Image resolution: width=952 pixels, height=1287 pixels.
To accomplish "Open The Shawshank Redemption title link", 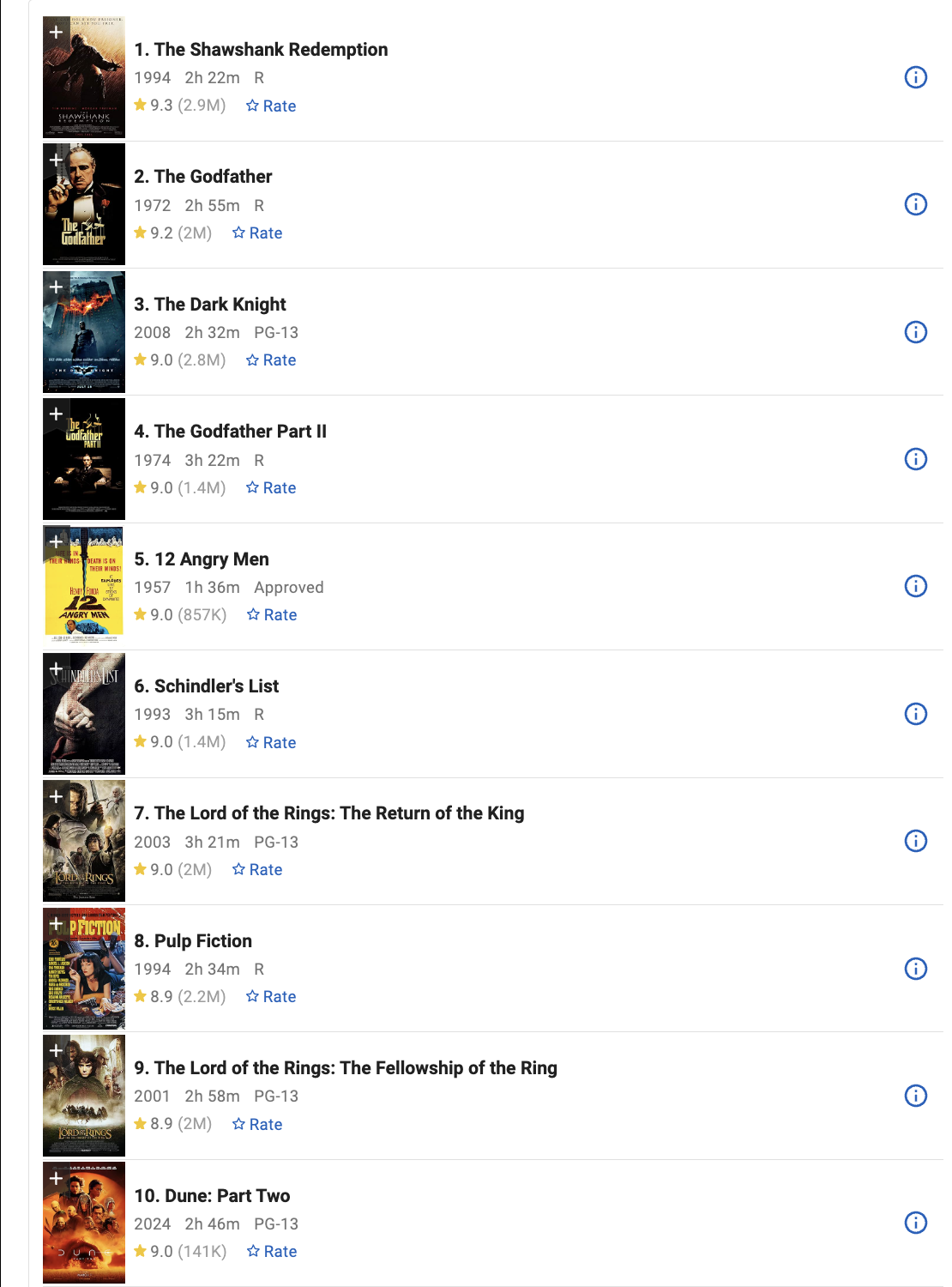I will (x=261, y=50).
